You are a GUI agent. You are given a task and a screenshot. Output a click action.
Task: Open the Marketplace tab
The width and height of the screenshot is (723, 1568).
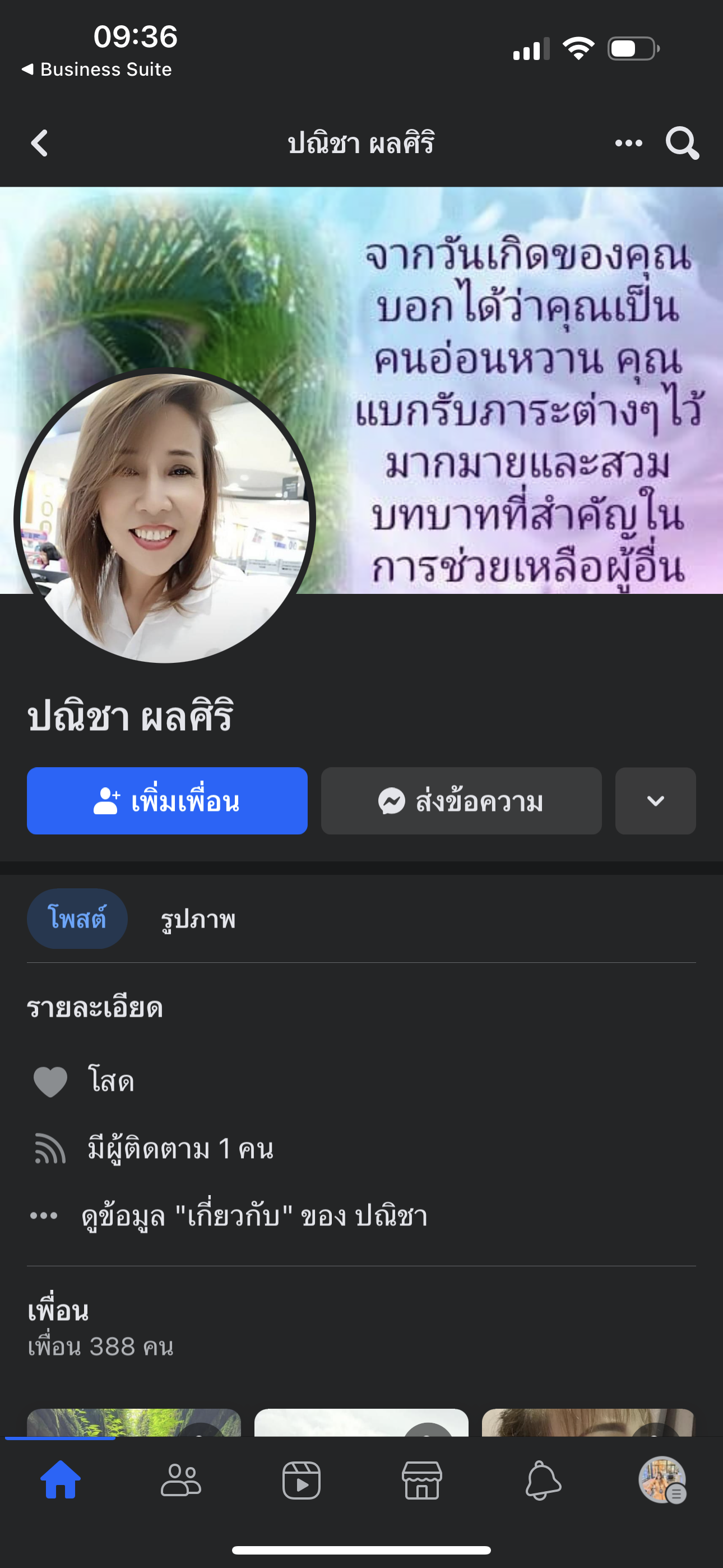(x=421, y=1481)
